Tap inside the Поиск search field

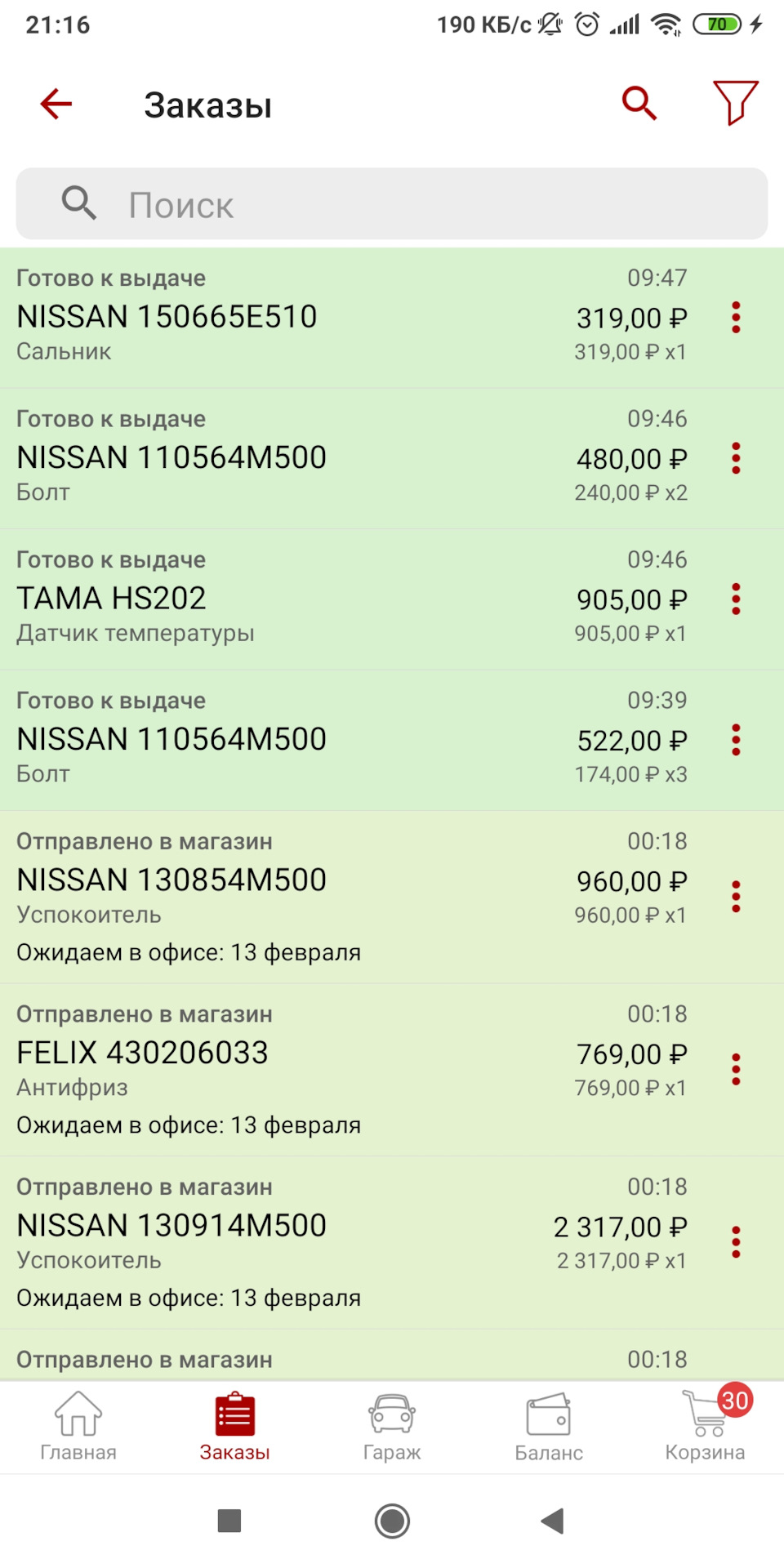tap(392, 204)
